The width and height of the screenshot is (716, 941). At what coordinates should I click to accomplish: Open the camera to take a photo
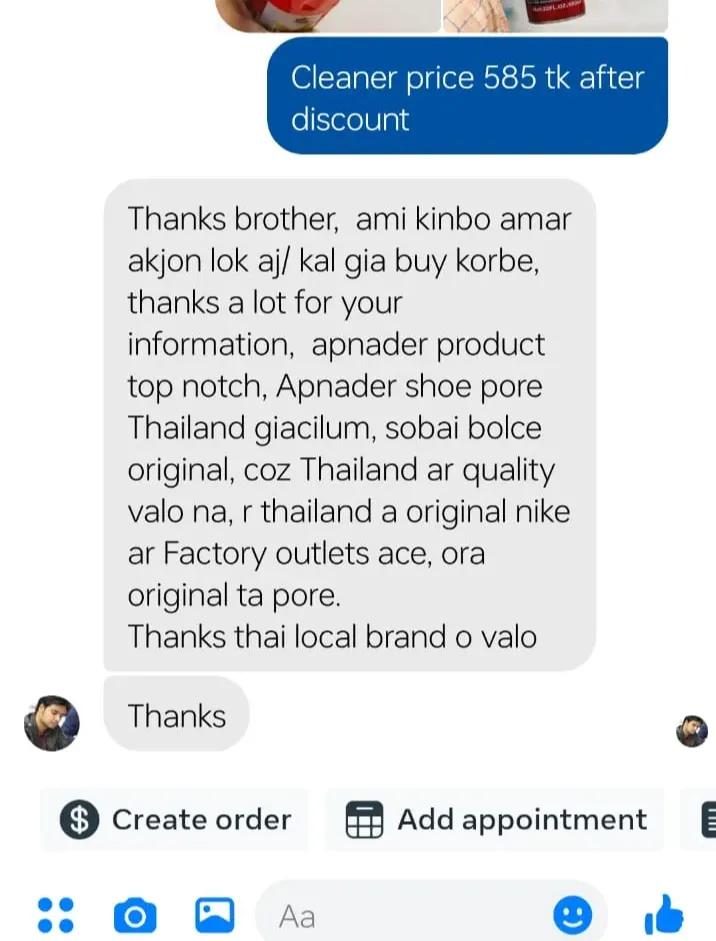click(135, 914)
